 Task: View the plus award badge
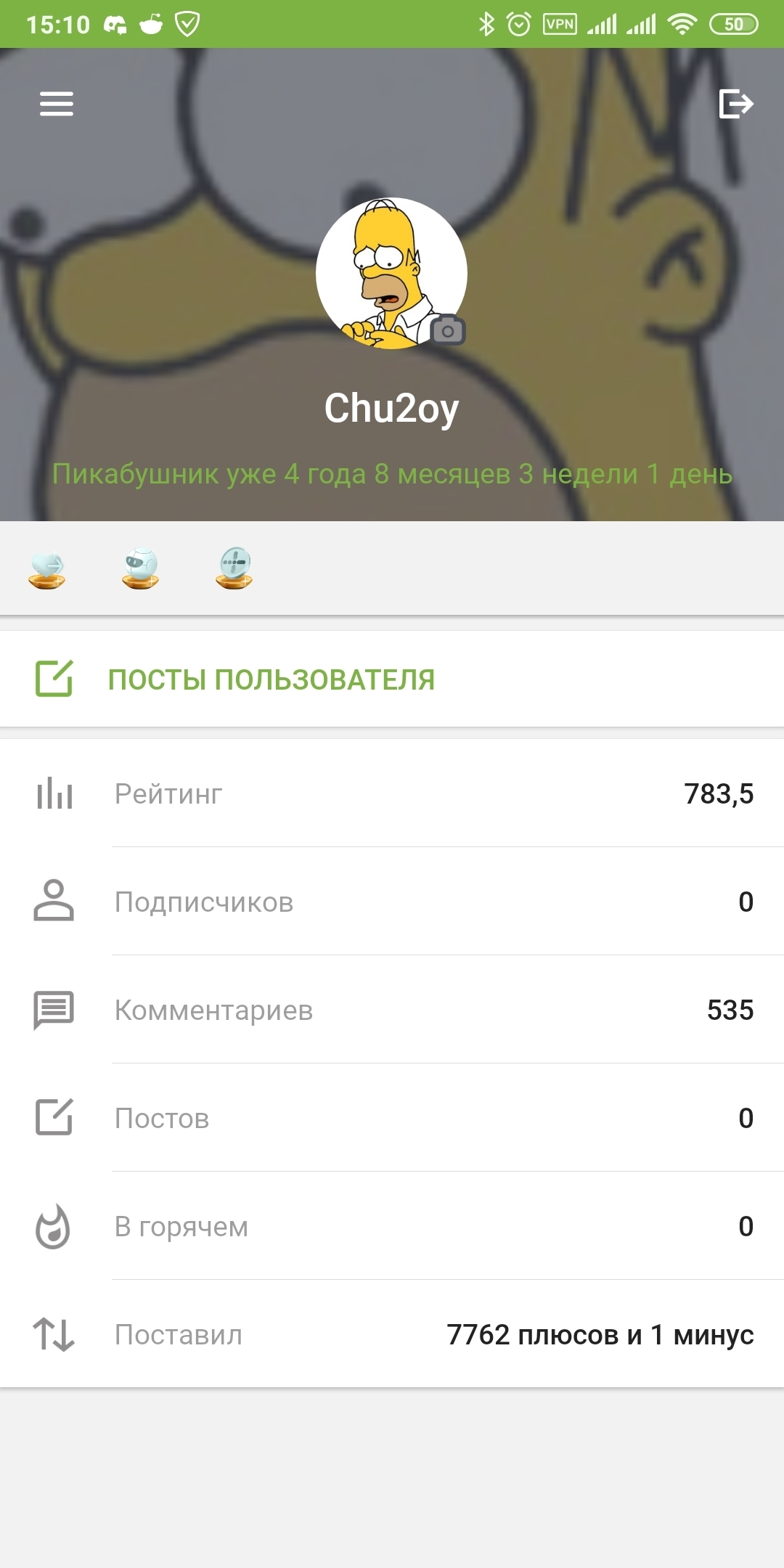[x=234, y=568]
